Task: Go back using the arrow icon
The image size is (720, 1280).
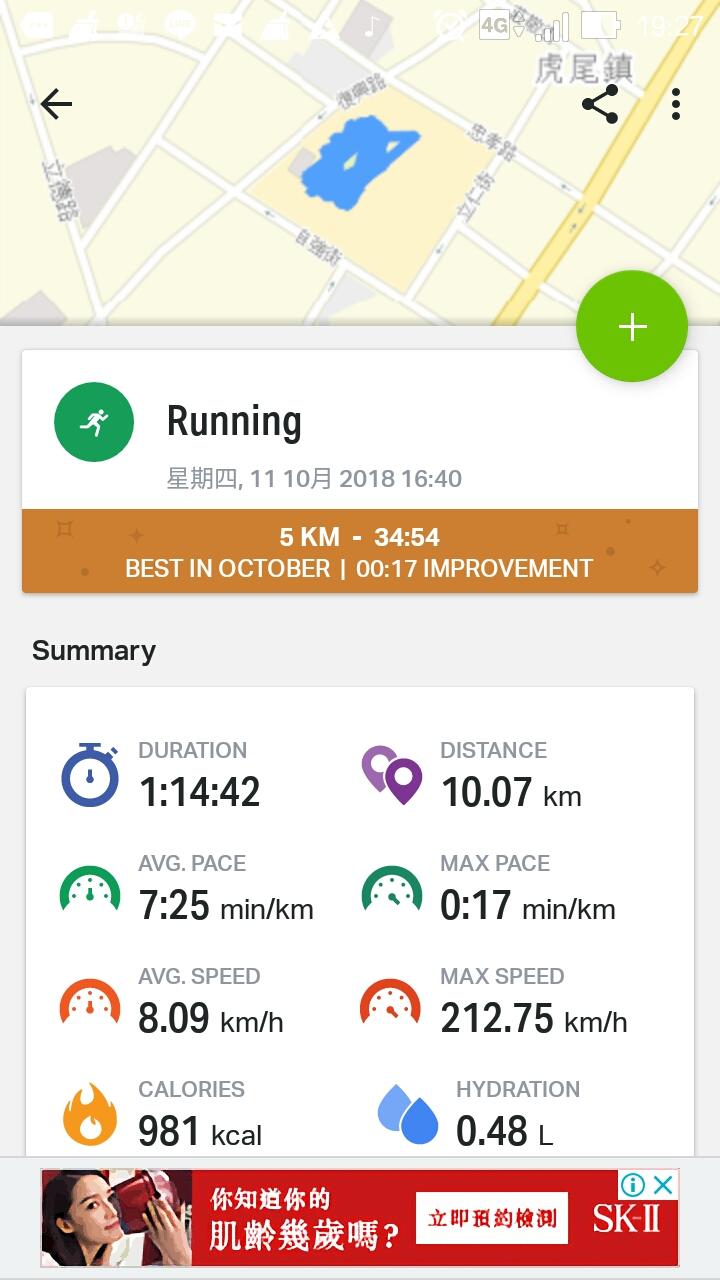Action: [56, 104]
